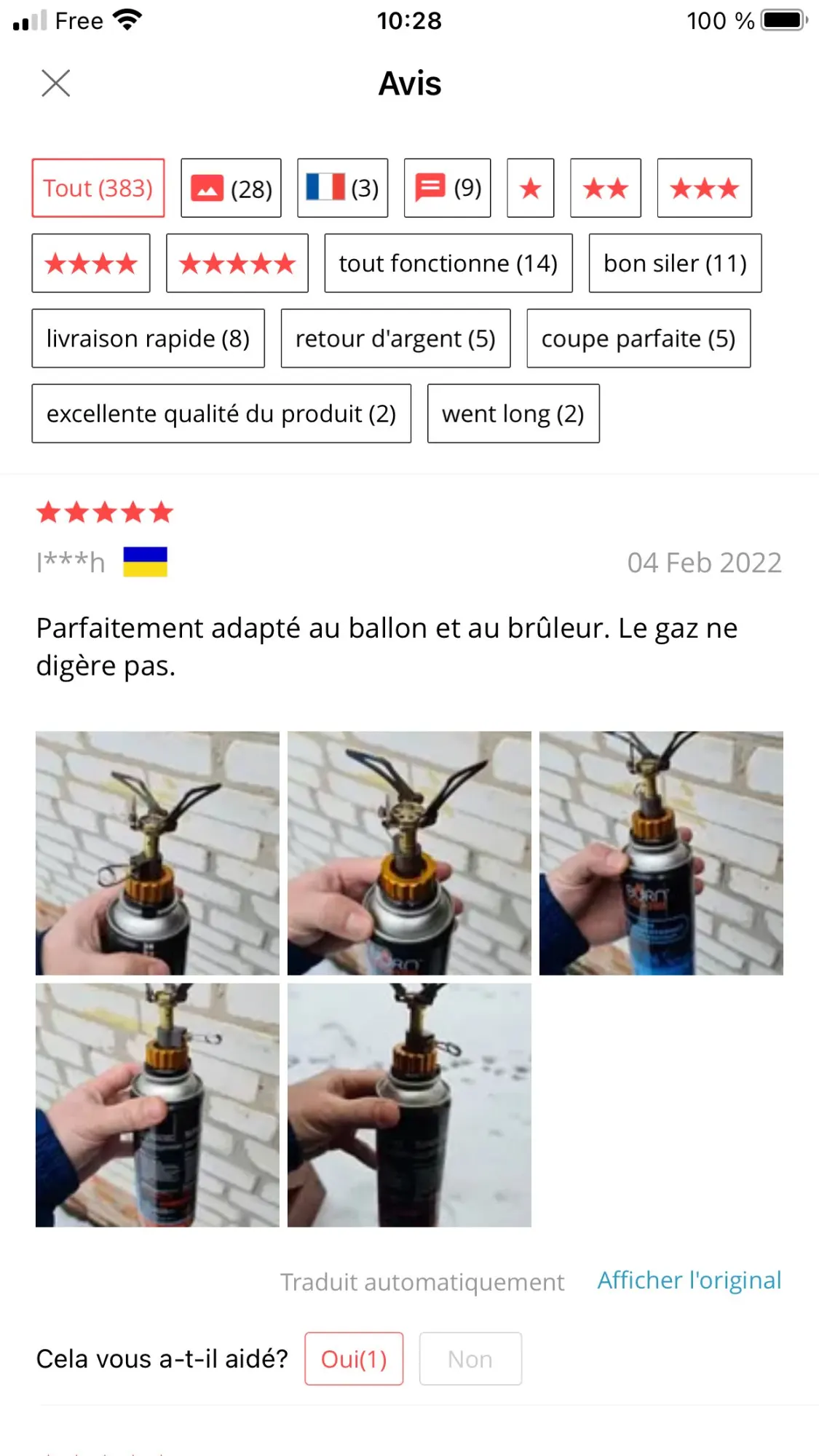Mark review as helpful with Oui
The image size is (819, 1456).
click(354, 1358)
